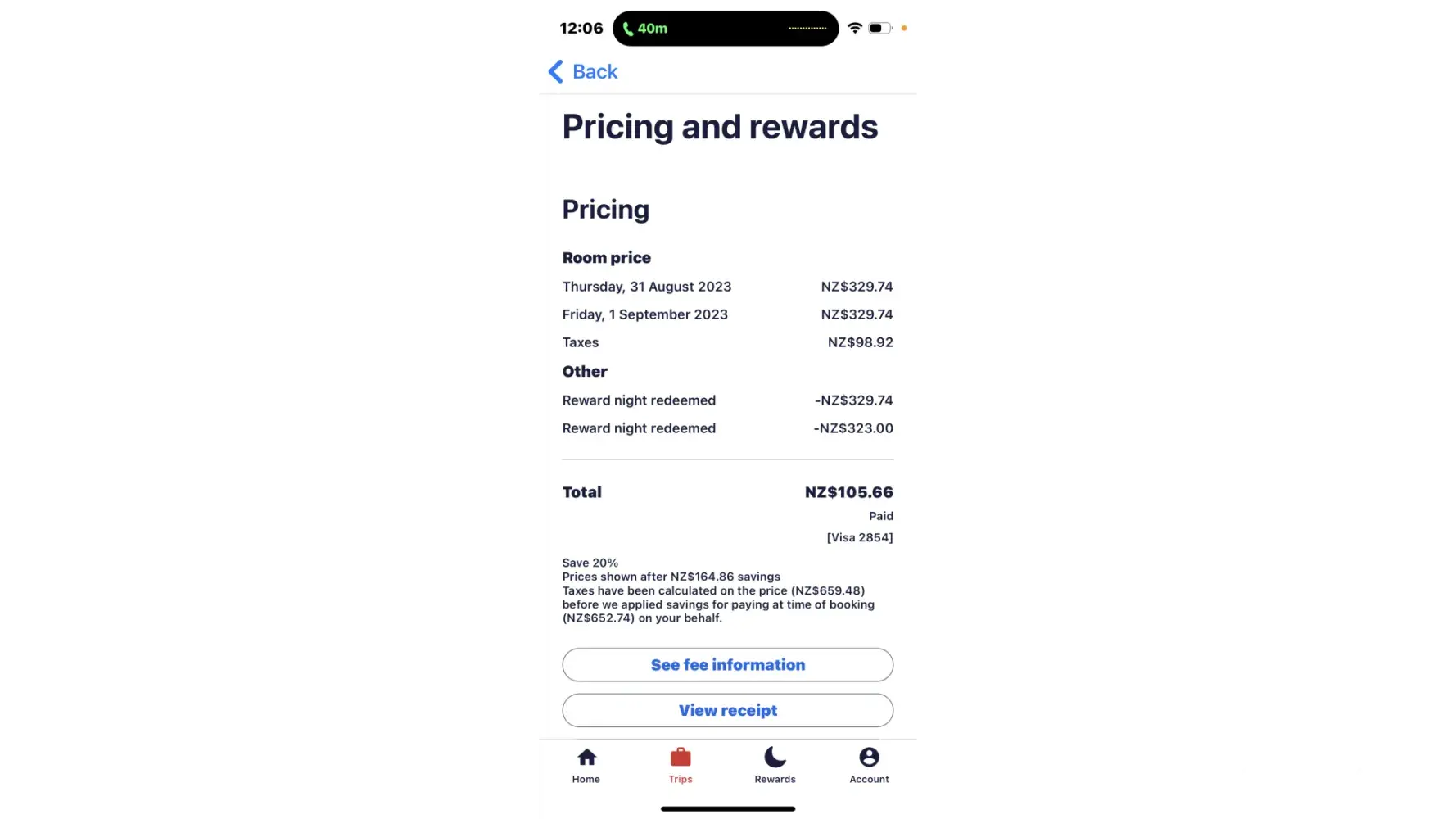Tap the View receipt button
Image resolution: width=1456 pixels, height=819 pixels.
[727, 710]
